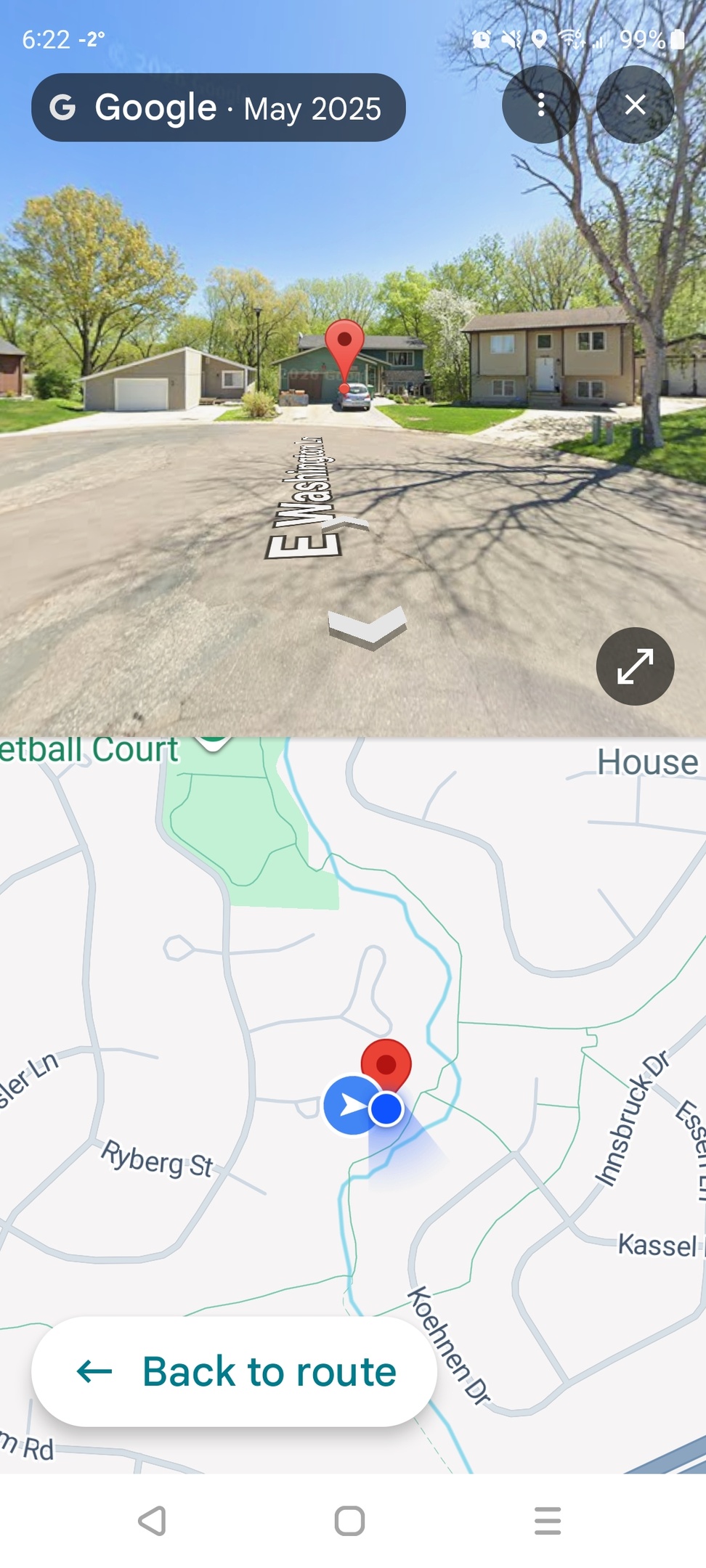Open recent apps from the navigation bar

point(547,1521)
